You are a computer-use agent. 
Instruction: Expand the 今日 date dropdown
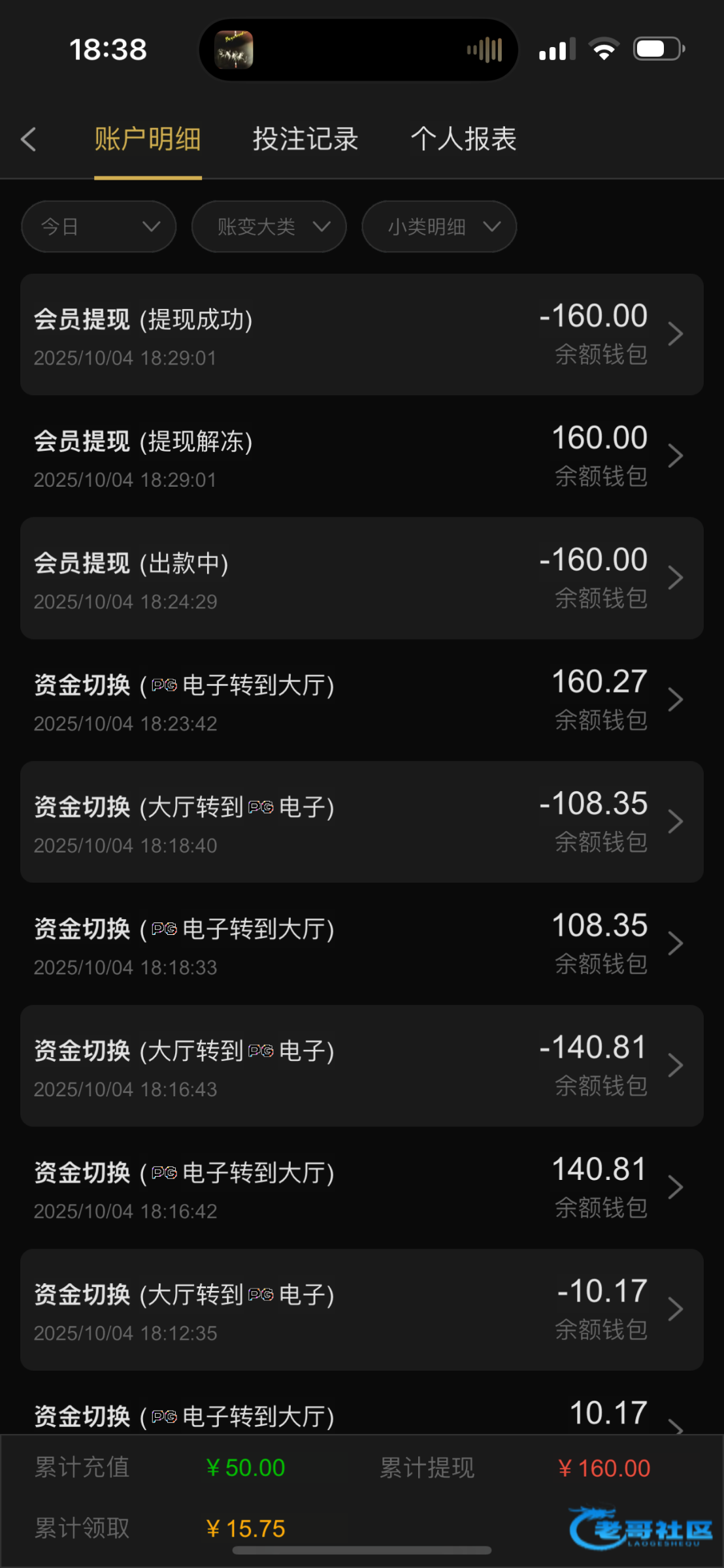(x=99, y=227)
